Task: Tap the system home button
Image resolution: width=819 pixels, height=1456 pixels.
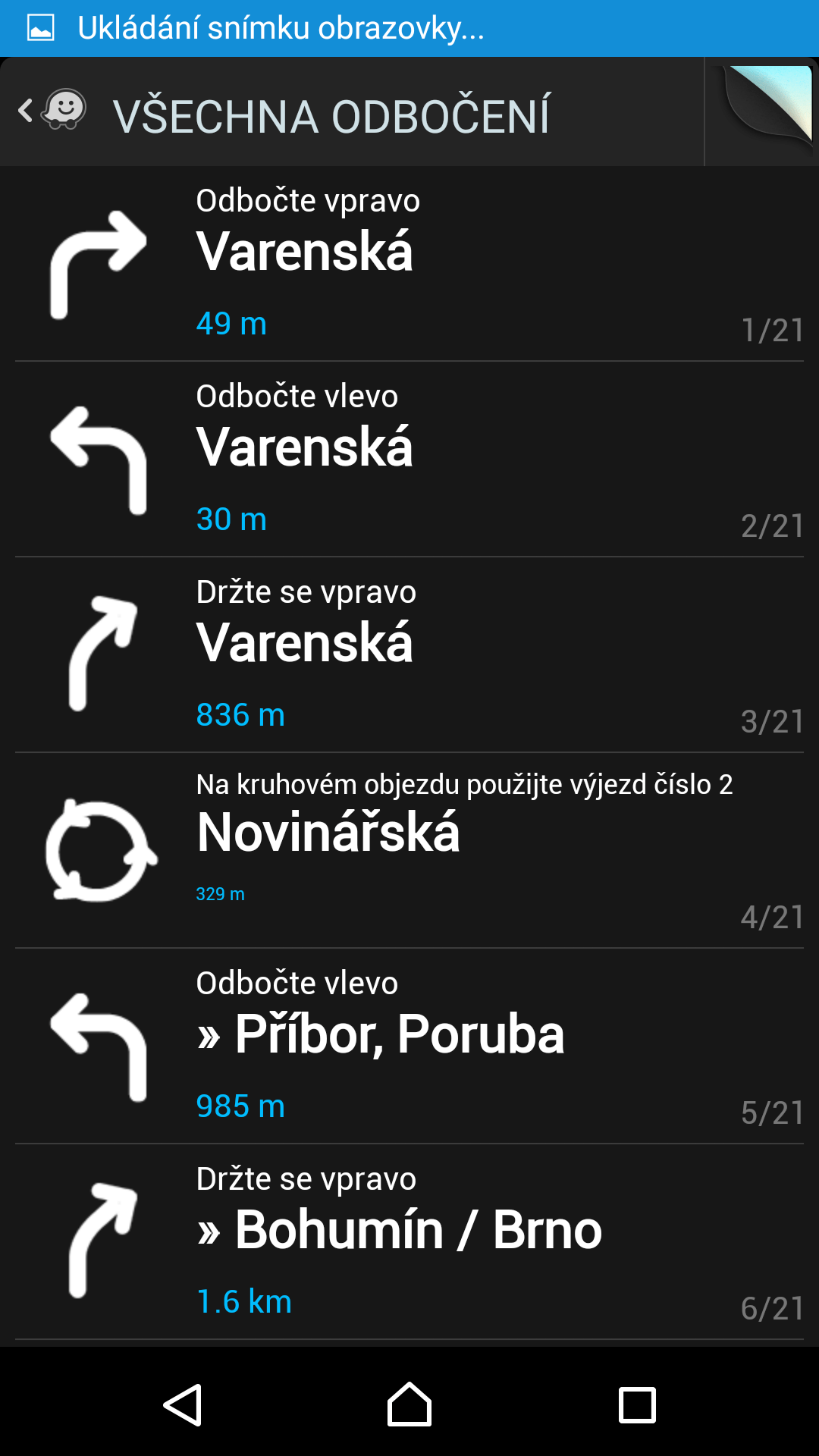Action: click(x=409, y=1404)
